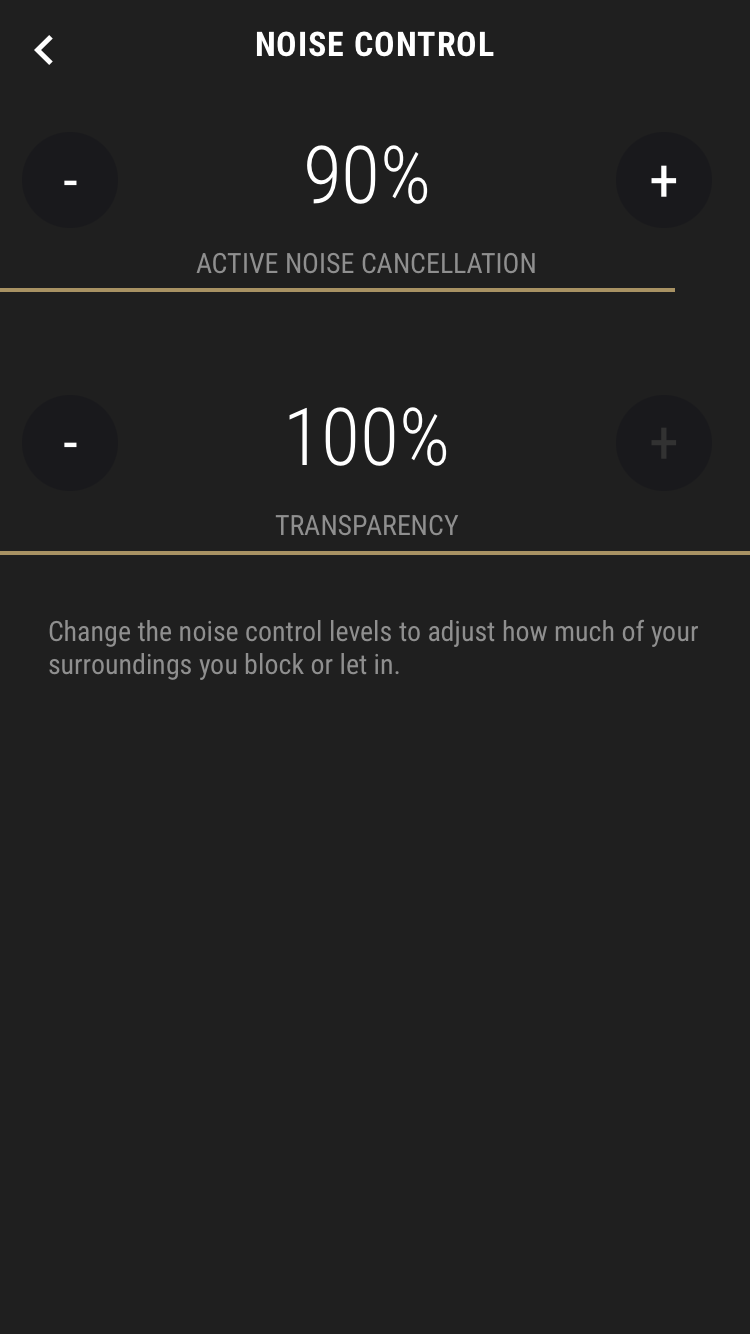
Task: Go back from Noise Control
Action: 44,49
